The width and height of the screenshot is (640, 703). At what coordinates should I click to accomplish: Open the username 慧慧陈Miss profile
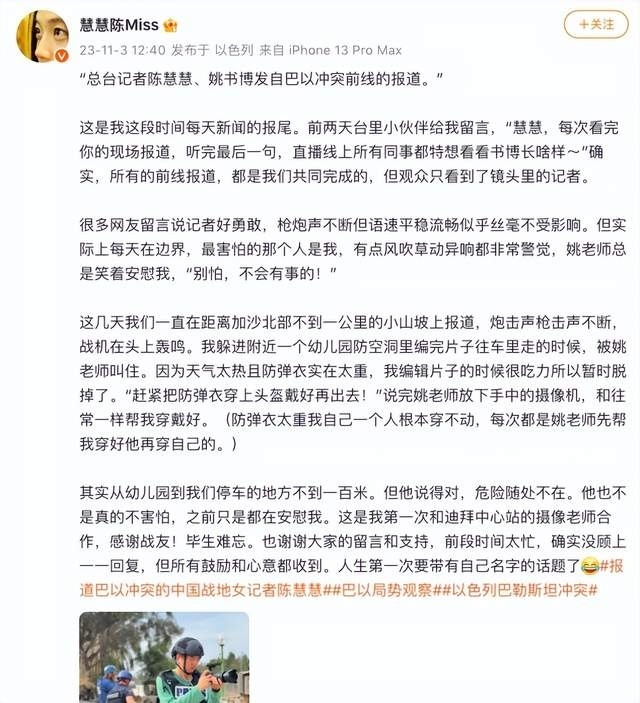[x=119, y=25]
